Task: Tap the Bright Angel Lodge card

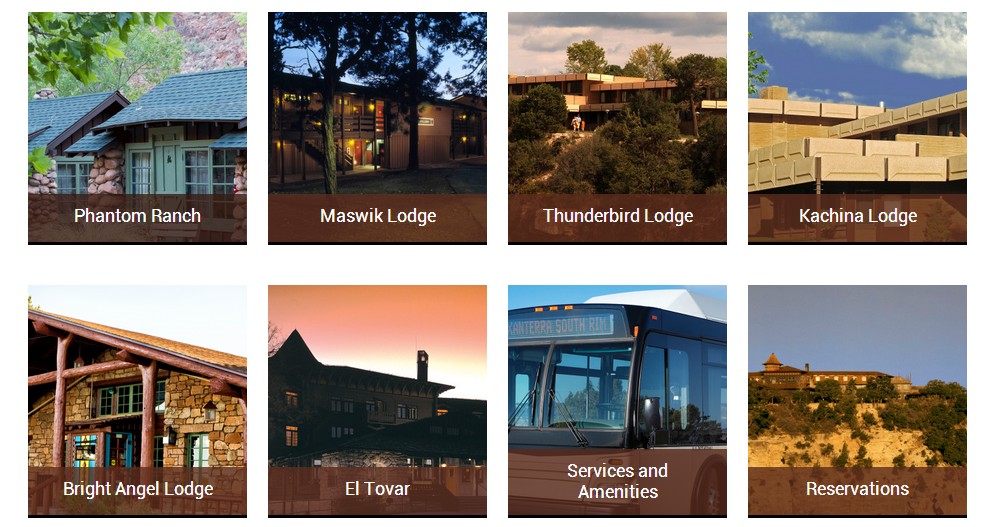Action: coord(137,400)
